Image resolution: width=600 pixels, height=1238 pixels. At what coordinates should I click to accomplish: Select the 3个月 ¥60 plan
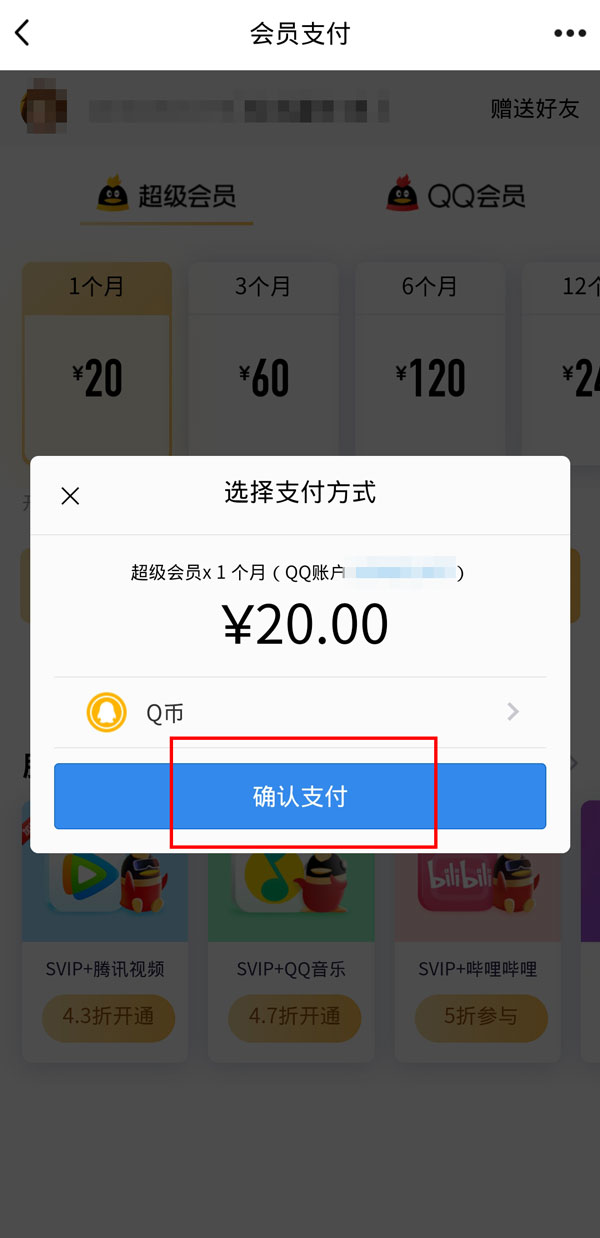coord(264,362)
